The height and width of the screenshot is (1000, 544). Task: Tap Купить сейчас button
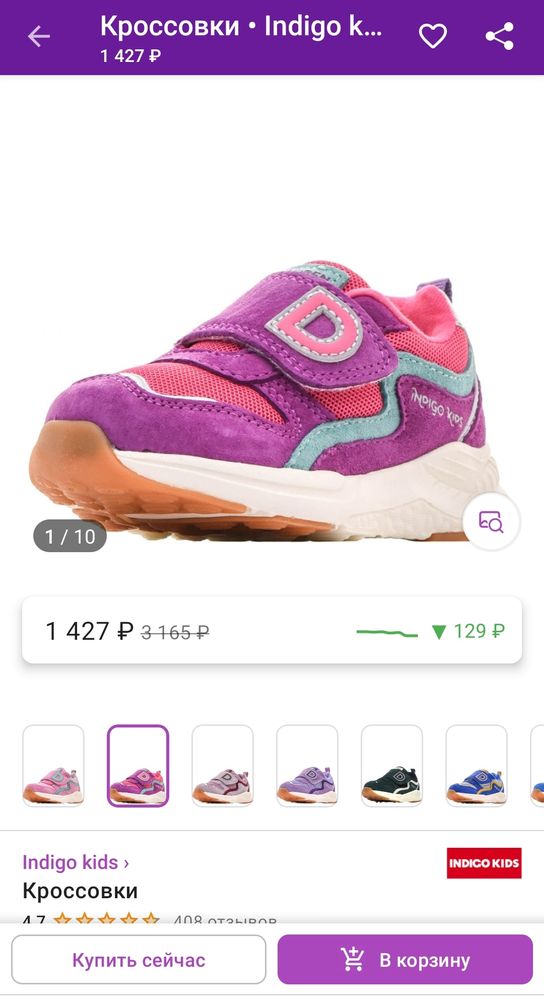tap(138, 960)
